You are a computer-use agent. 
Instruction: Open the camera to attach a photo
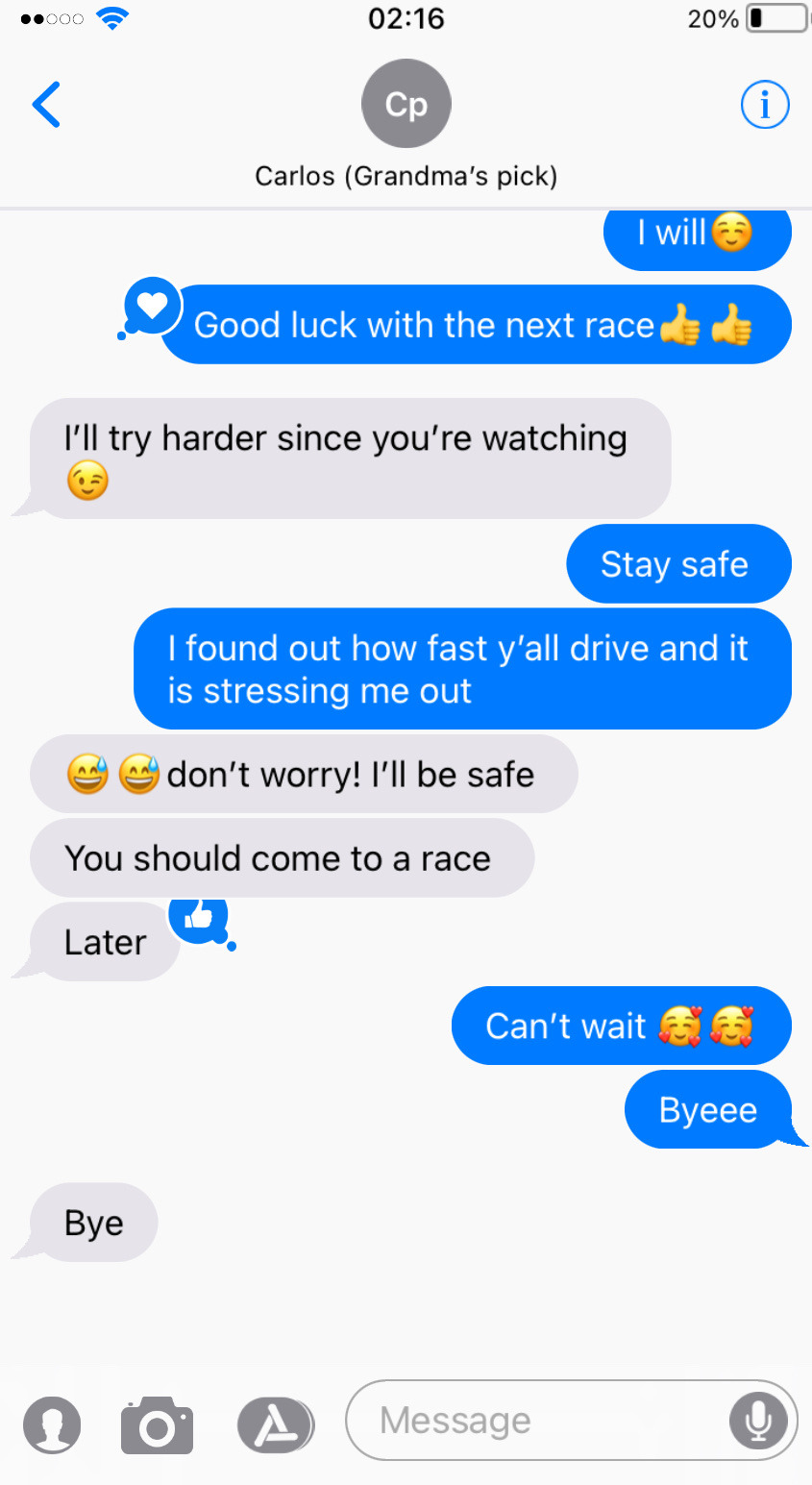[157, 1424]
